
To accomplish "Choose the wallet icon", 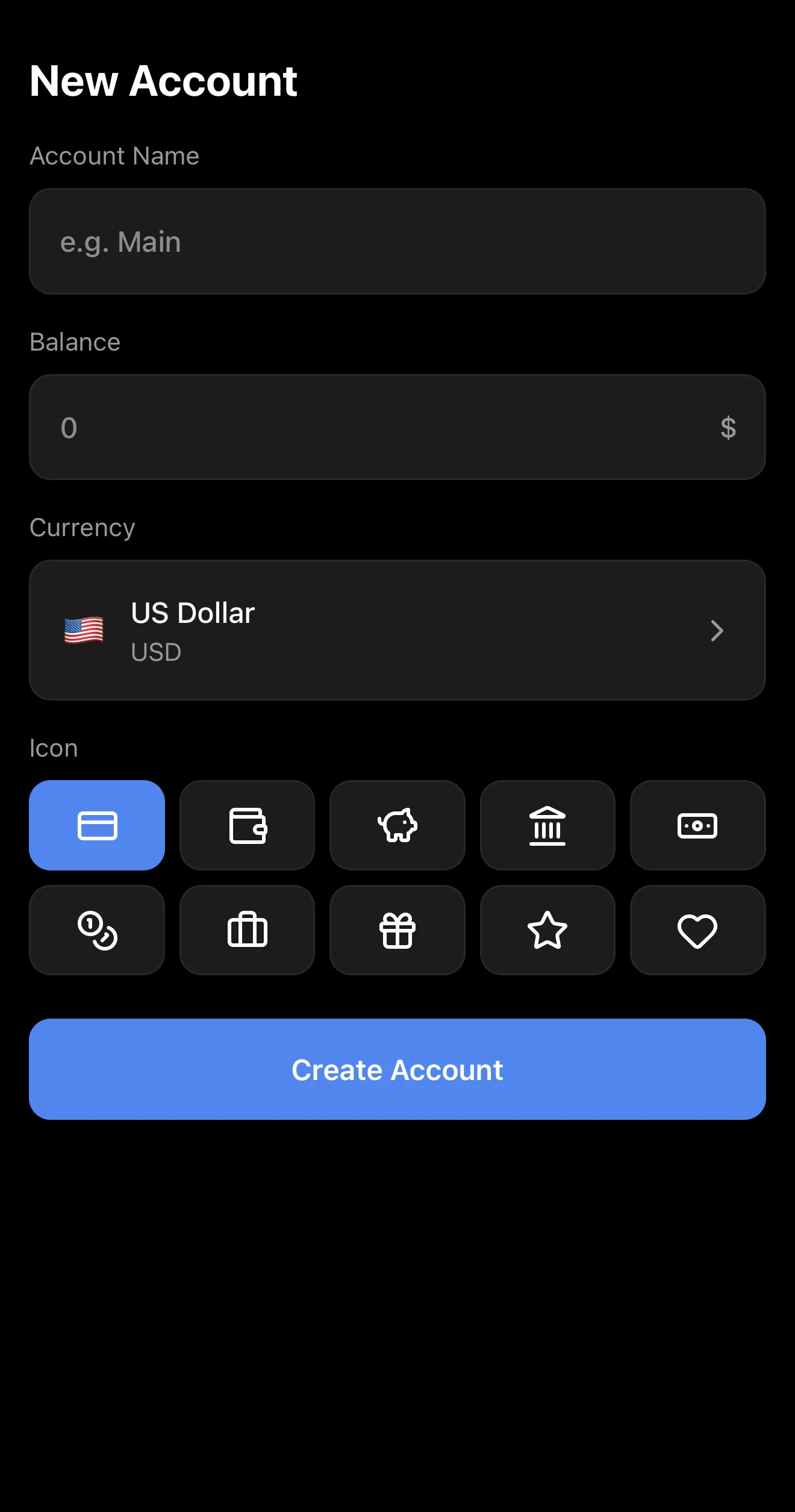I will coord(248,825).
